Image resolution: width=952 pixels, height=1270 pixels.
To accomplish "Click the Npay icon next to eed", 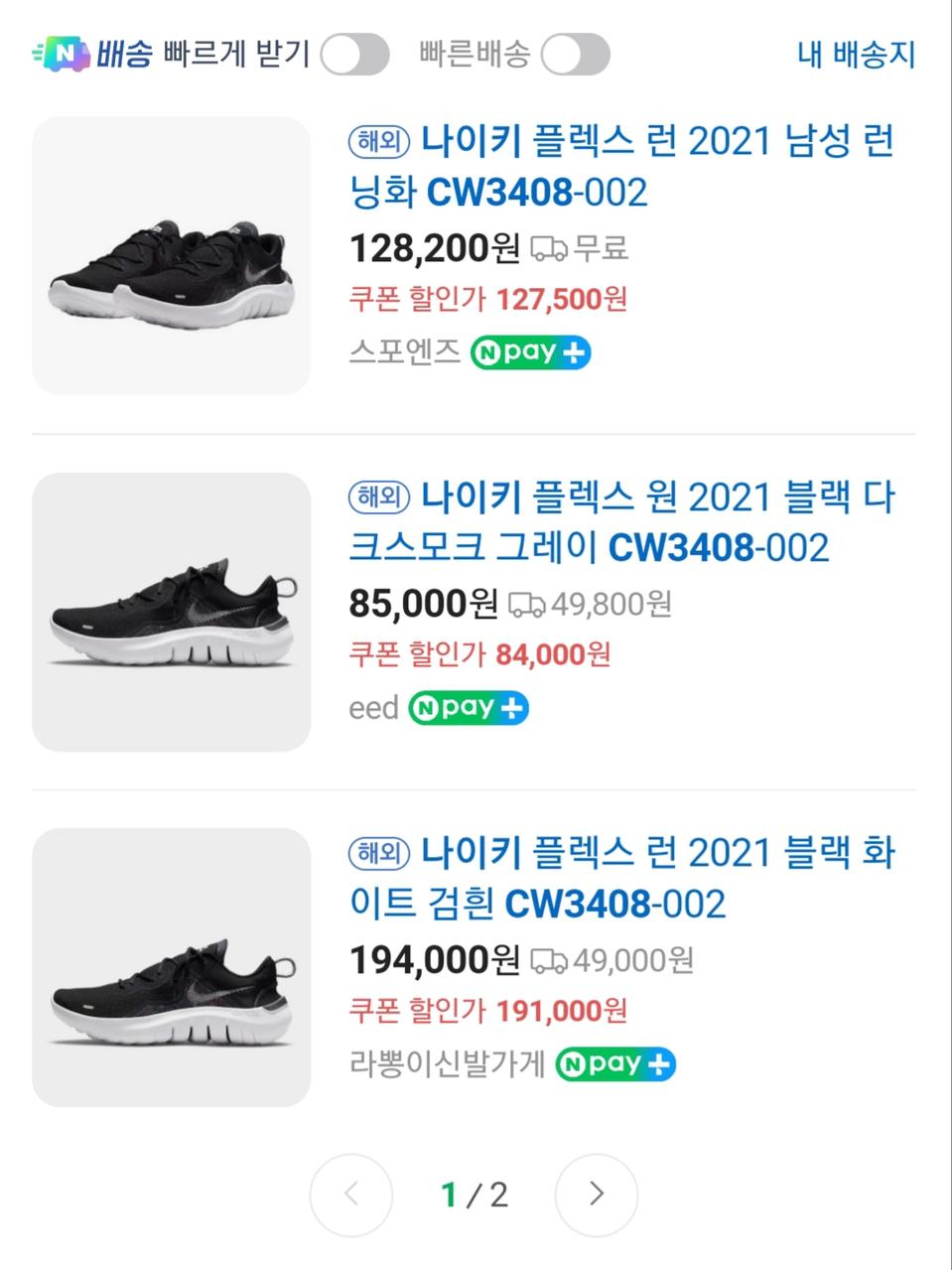I will [467, 707].
